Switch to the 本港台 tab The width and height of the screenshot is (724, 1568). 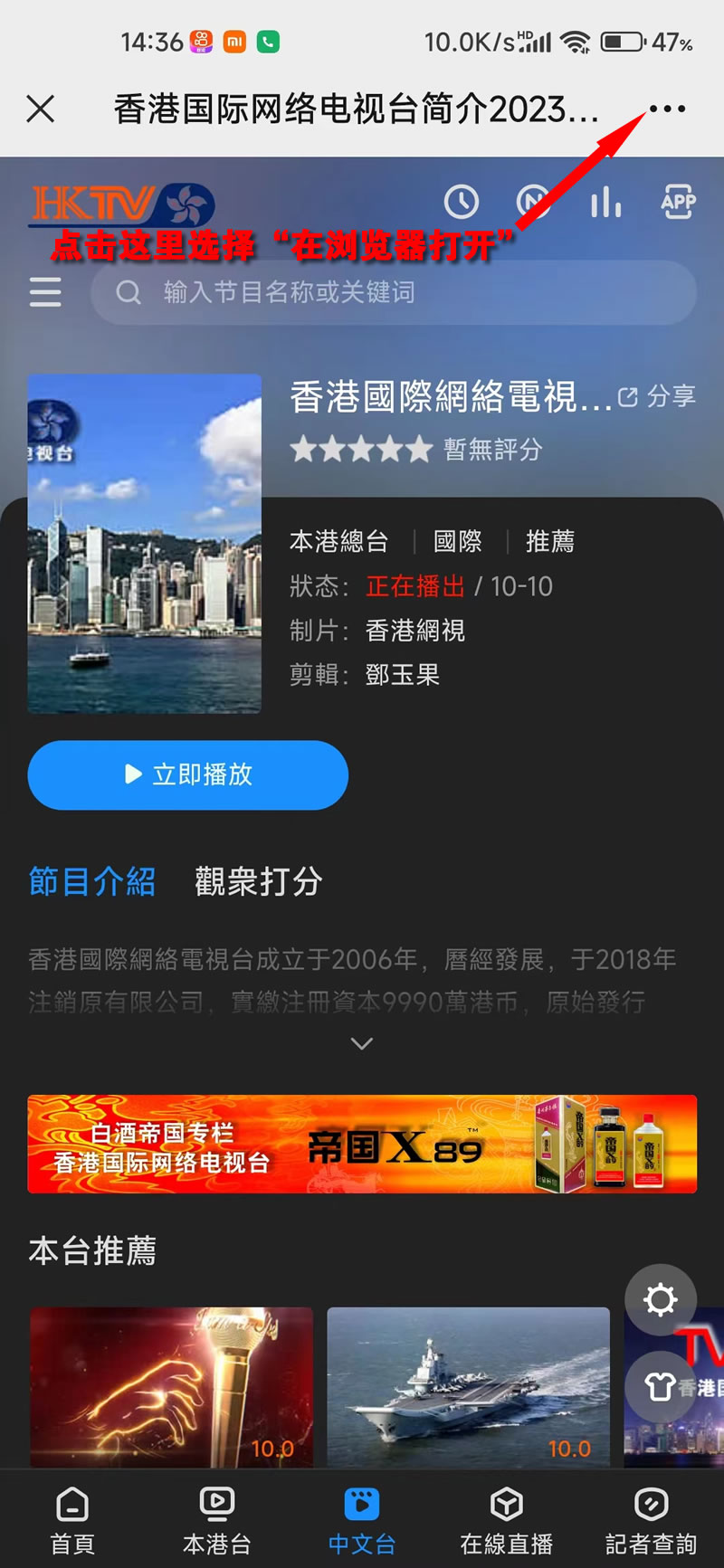tap(217, 1520)
